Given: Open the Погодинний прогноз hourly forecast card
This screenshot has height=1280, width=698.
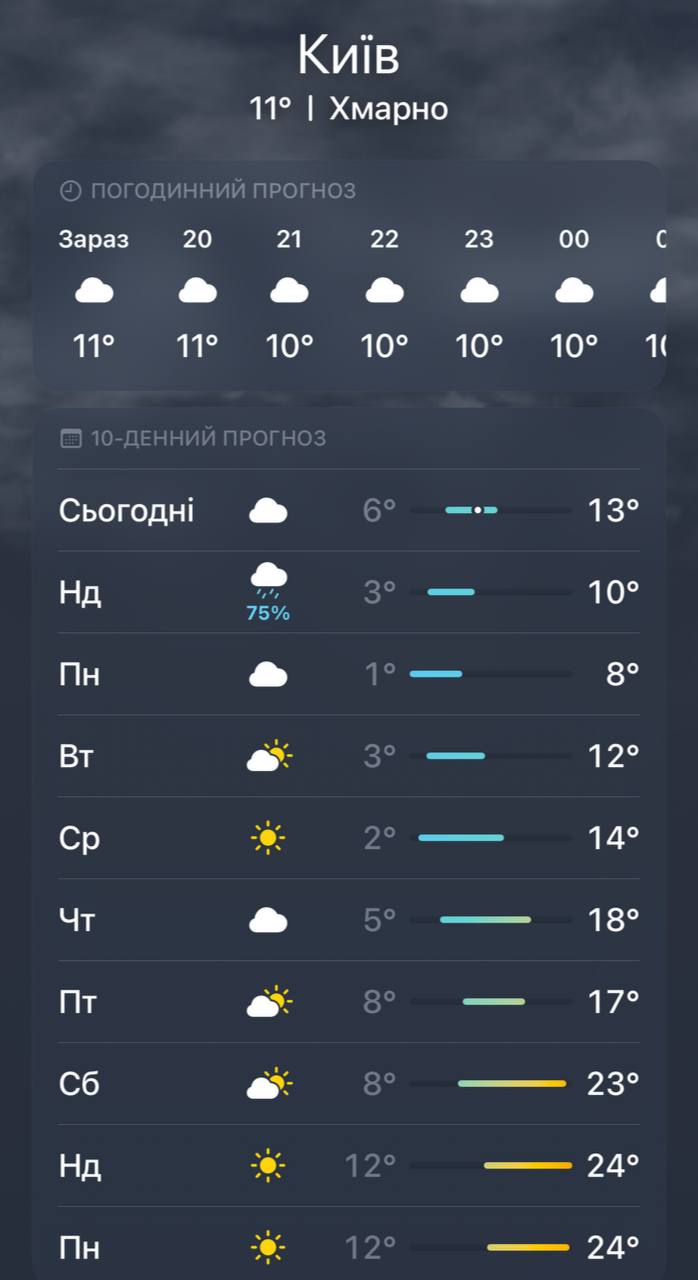Looking at the screenshot, I should [349, 275].
